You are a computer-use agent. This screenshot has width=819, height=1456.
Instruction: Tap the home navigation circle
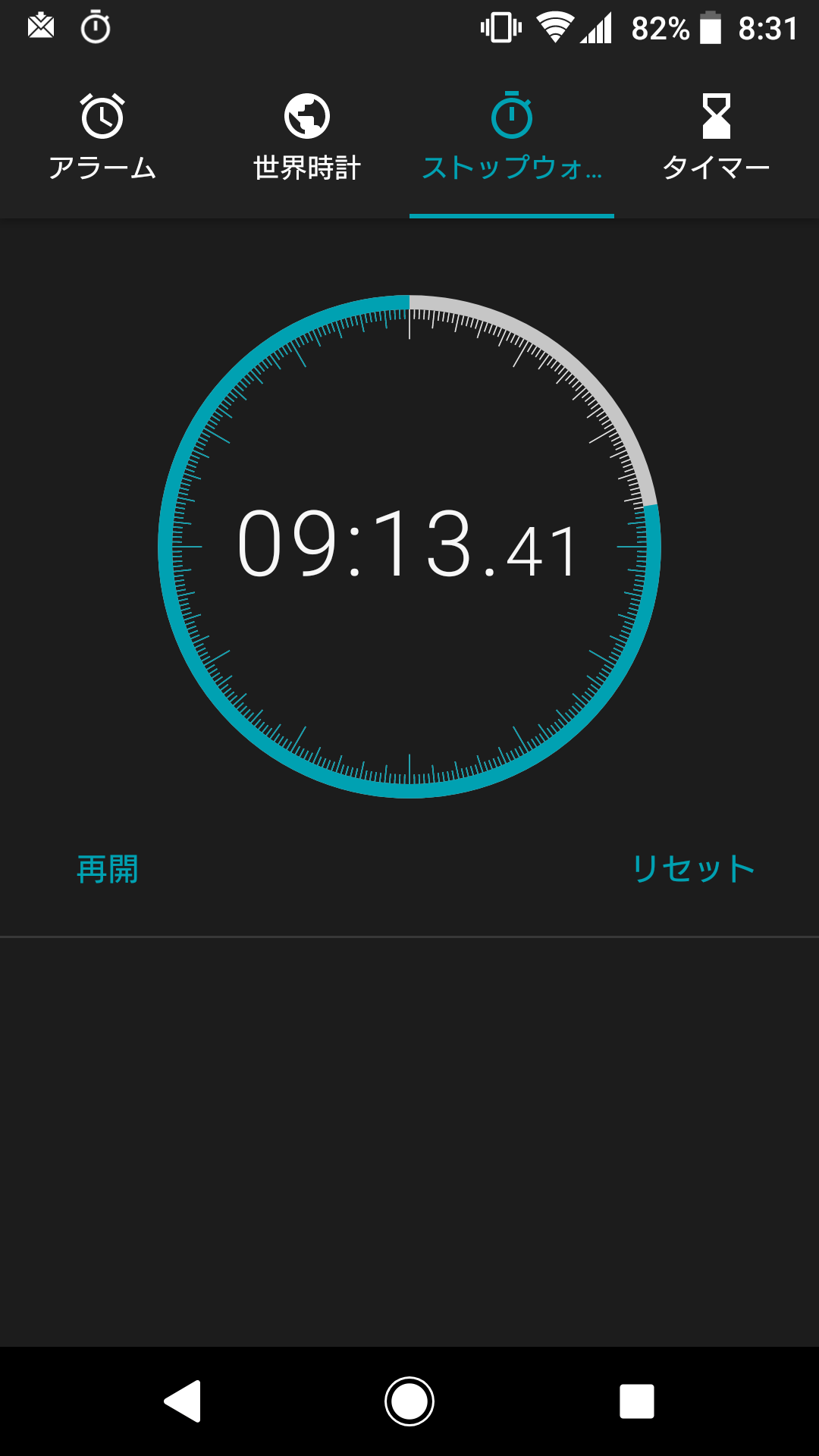409,1401
